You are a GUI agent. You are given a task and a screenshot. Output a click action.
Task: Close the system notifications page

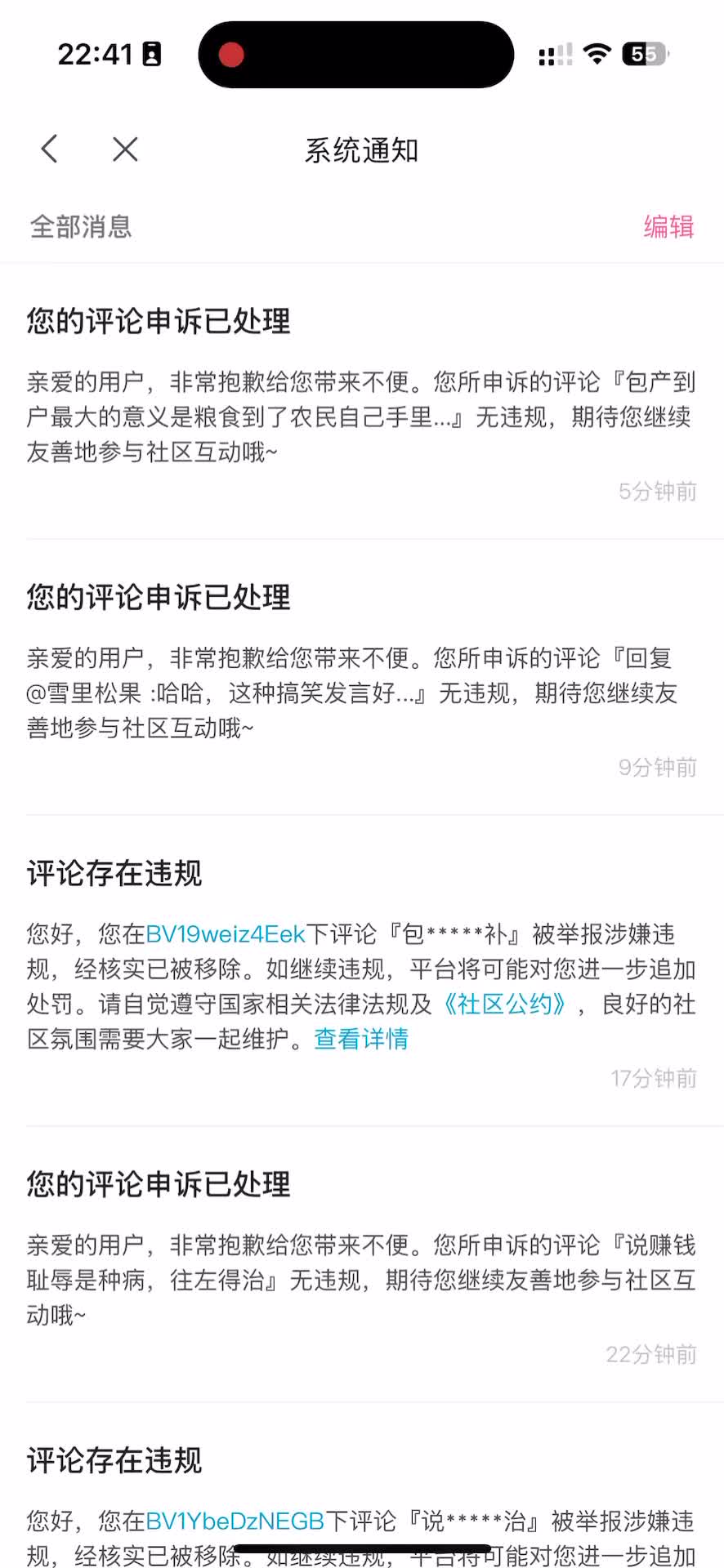click(125, 149)
